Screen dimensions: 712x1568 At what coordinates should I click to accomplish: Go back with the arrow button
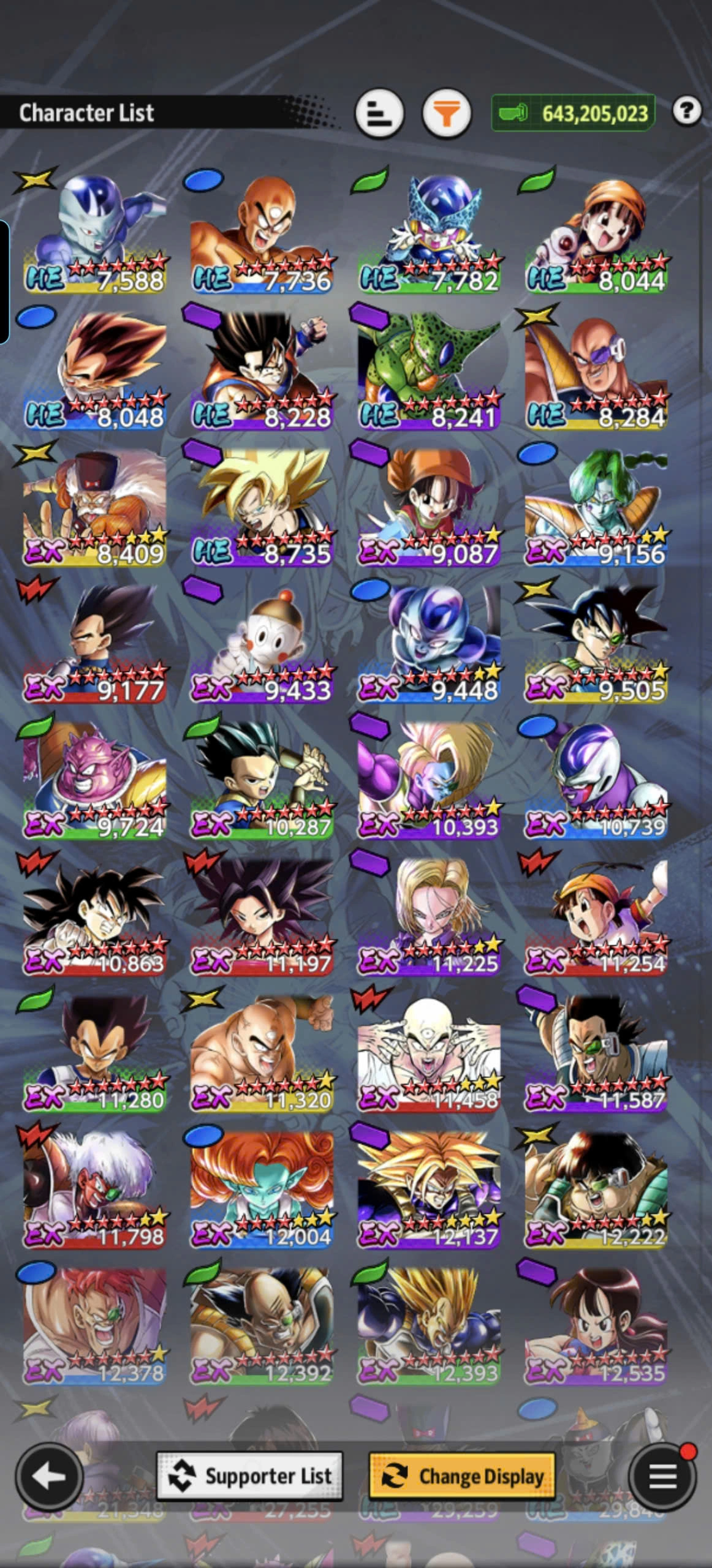tap(49, 1477)
